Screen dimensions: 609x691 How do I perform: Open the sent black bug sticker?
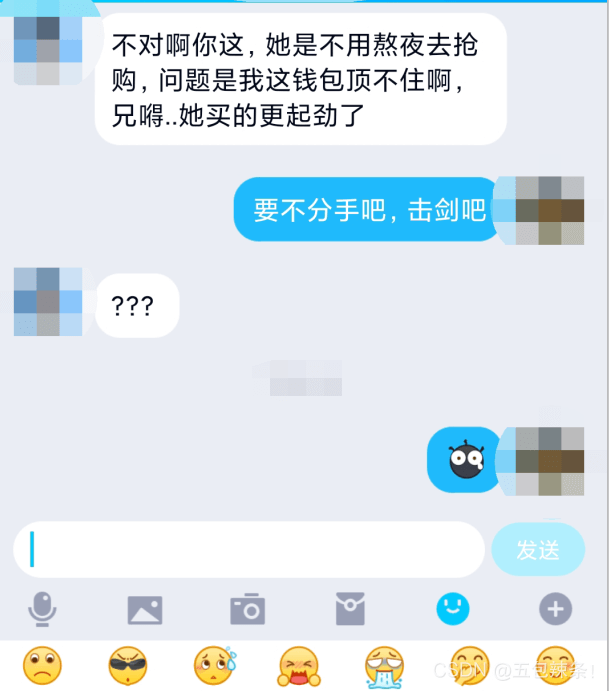[463, 460]
